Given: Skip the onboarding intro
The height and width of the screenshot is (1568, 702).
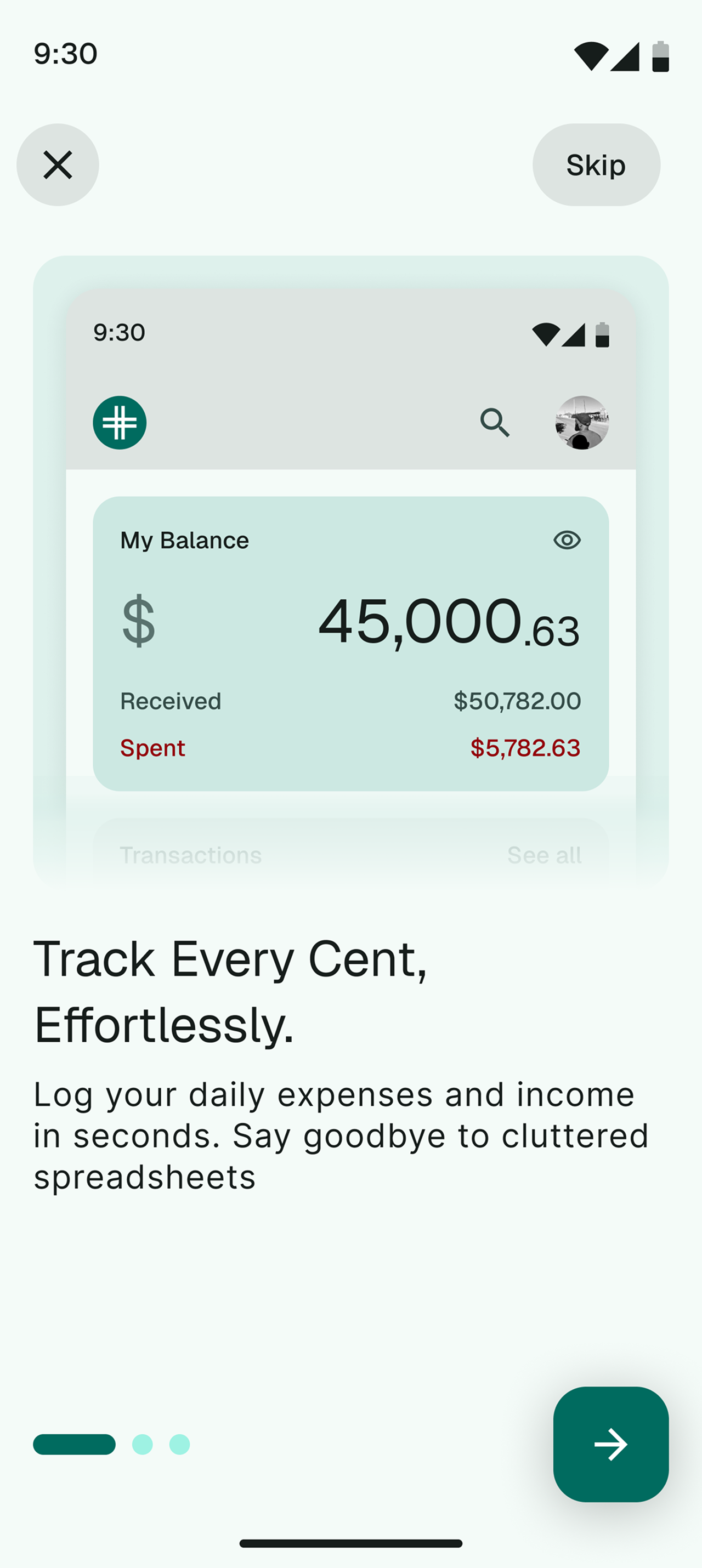Looking at the screenshot, I should (596, 165).
